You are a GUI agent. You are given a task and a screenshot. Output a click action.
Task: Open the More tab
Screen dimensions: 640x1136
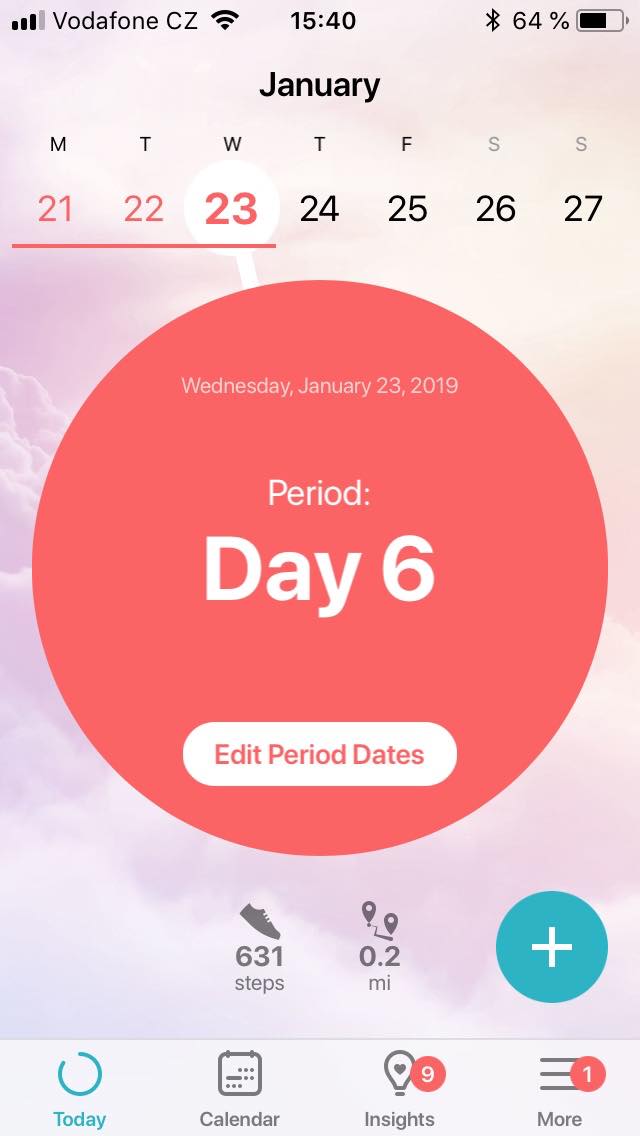(x=560, y=1089)
